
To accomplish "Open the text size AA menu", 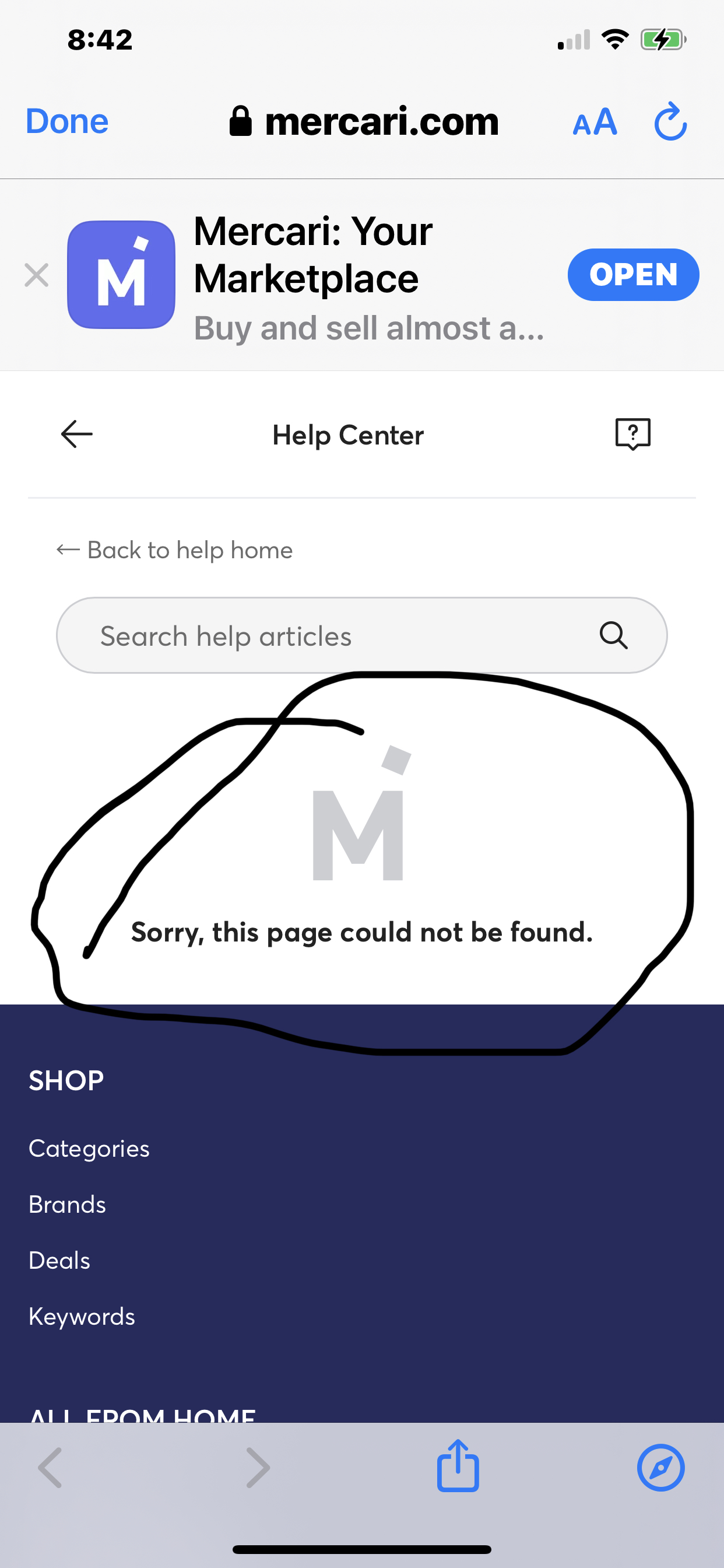I will pyautogui.click(x=594, y=122).
